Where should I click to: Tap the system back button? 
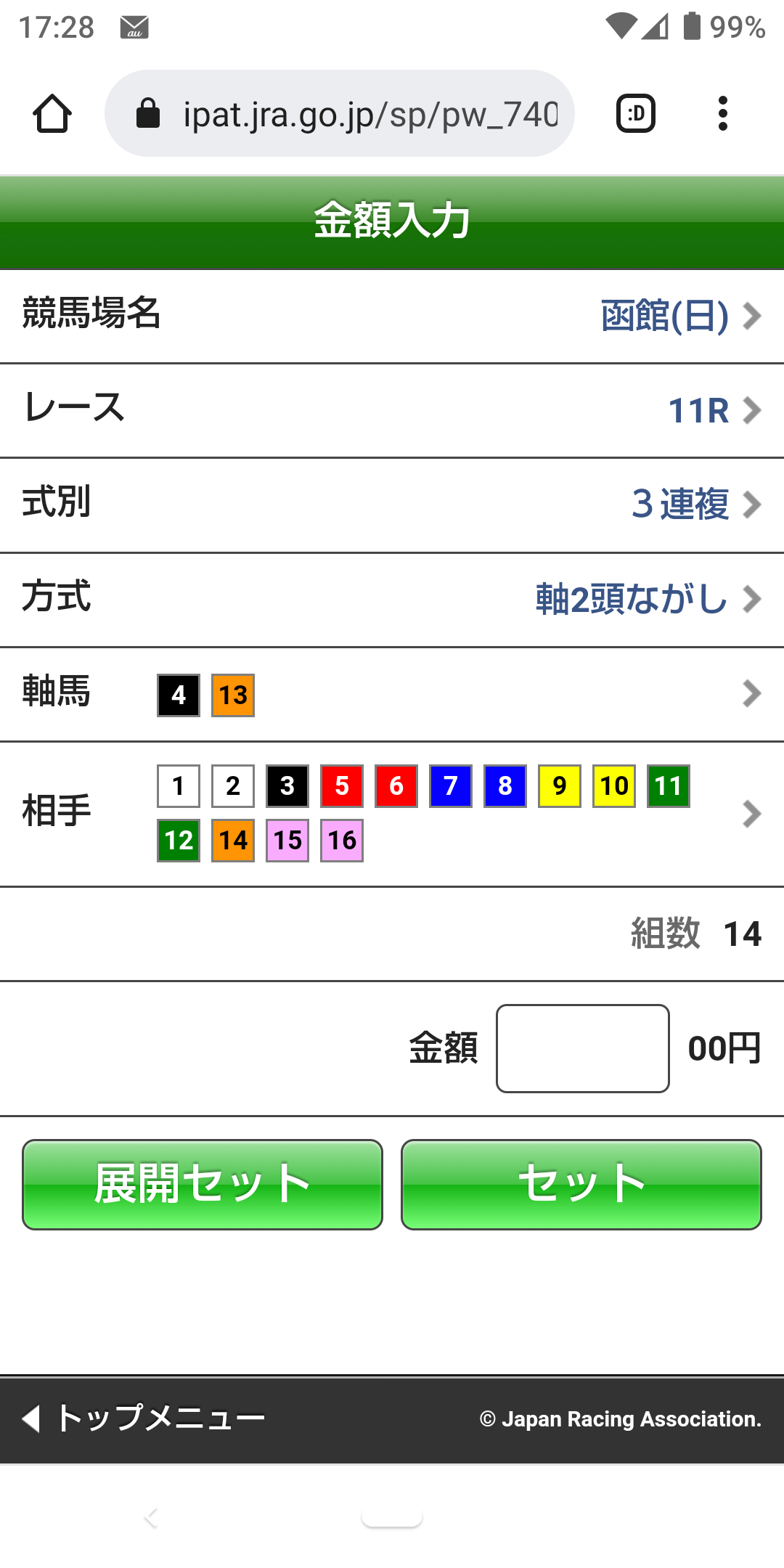(150, 1517)
